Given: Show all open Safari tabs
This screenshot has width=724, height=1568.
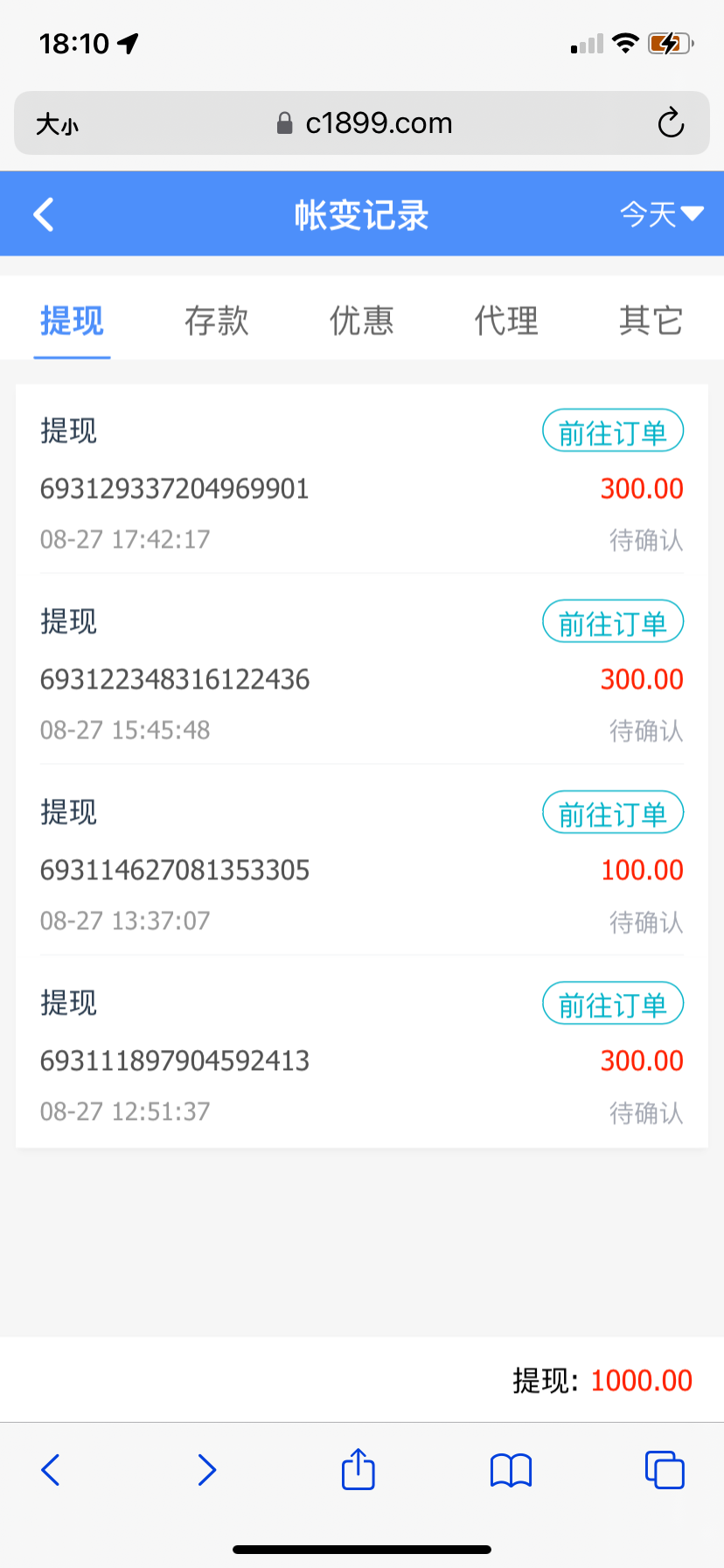Looking at the screenshot, I should 665,1470.
